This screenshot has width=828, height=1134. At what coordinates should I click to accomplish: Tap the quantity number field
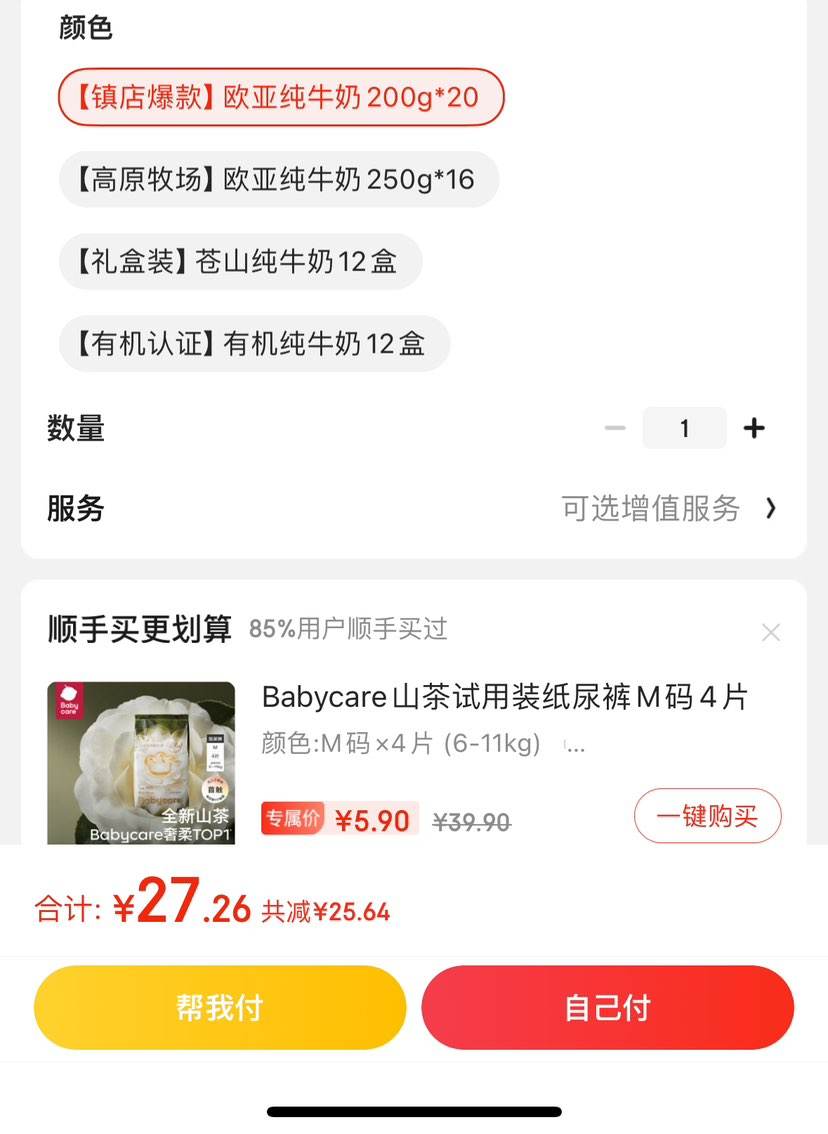(x=684, y=428)
